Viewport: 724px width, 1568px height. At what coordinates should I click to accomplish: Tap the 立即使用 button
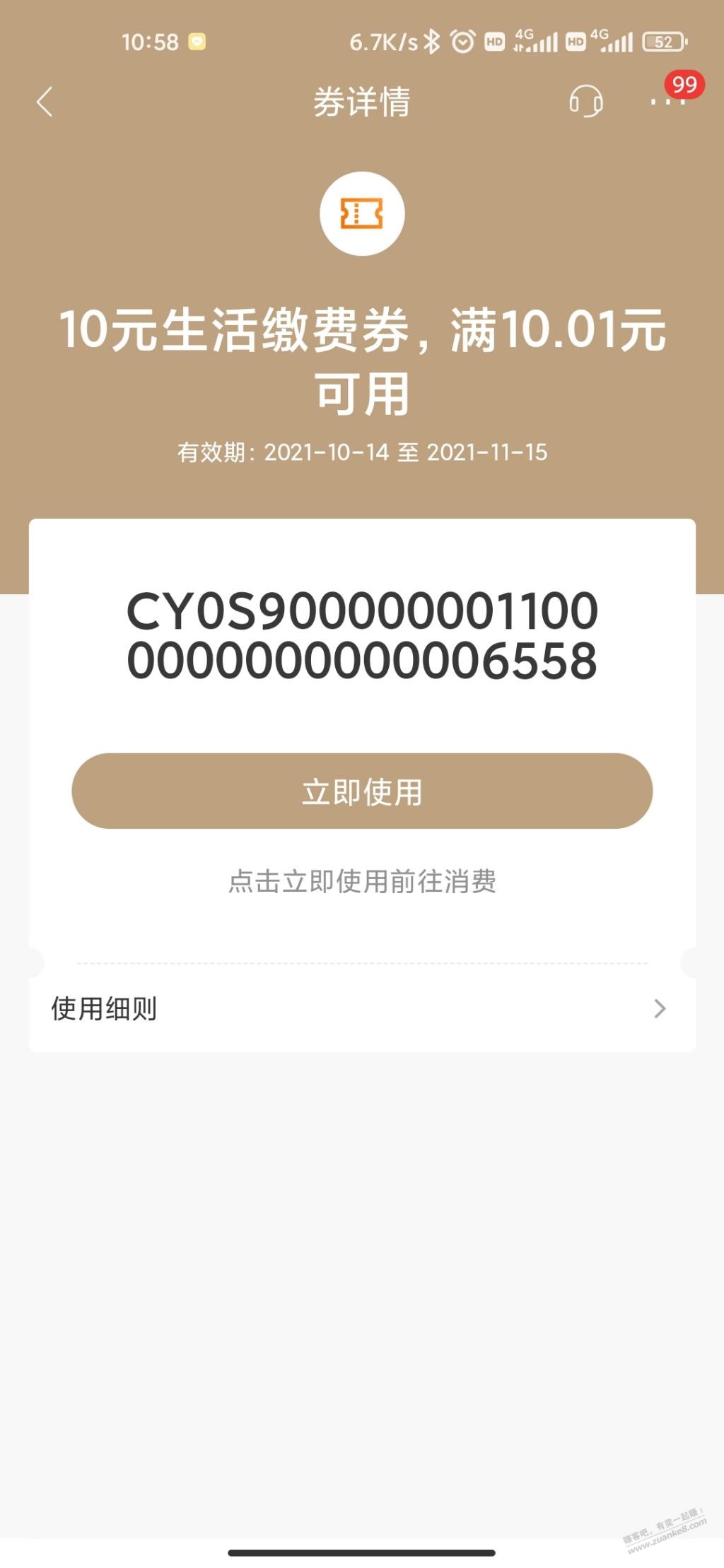(x=362, y=791)
